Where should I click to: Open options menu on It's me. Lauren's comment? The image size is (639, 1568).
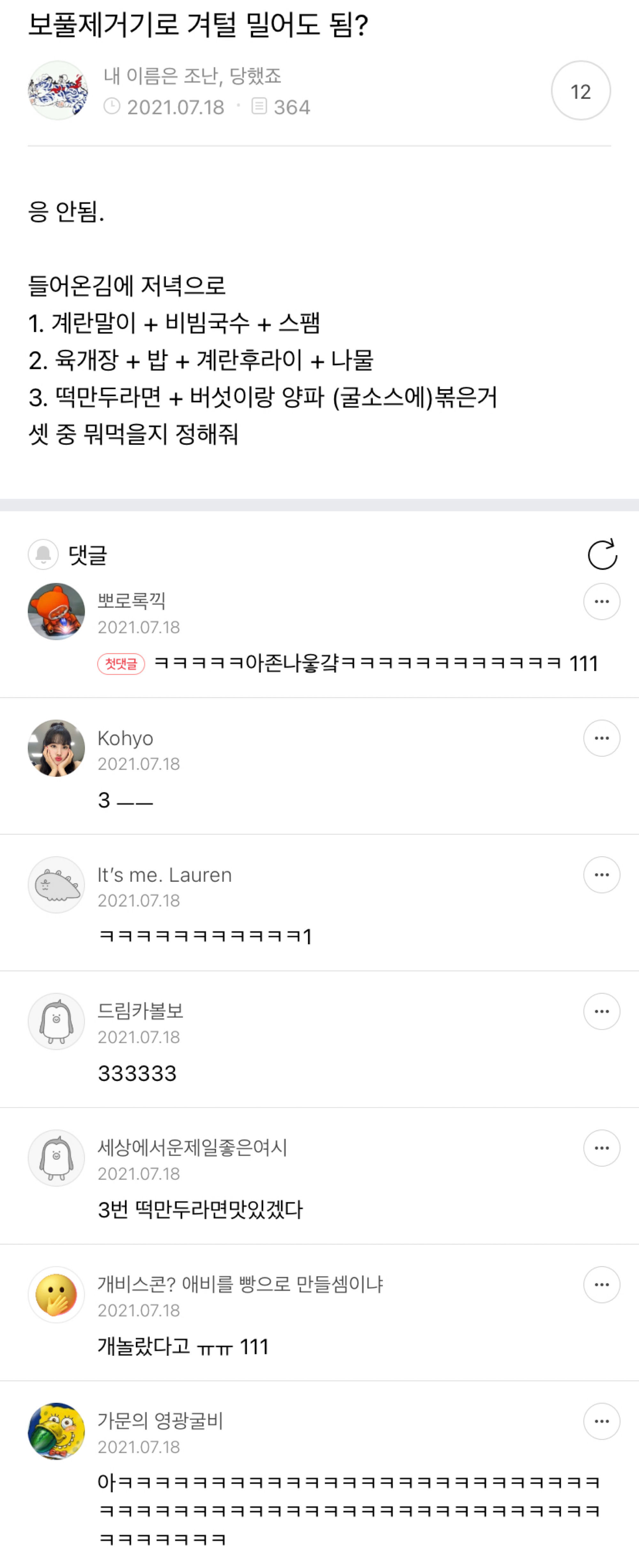(601, 875)
